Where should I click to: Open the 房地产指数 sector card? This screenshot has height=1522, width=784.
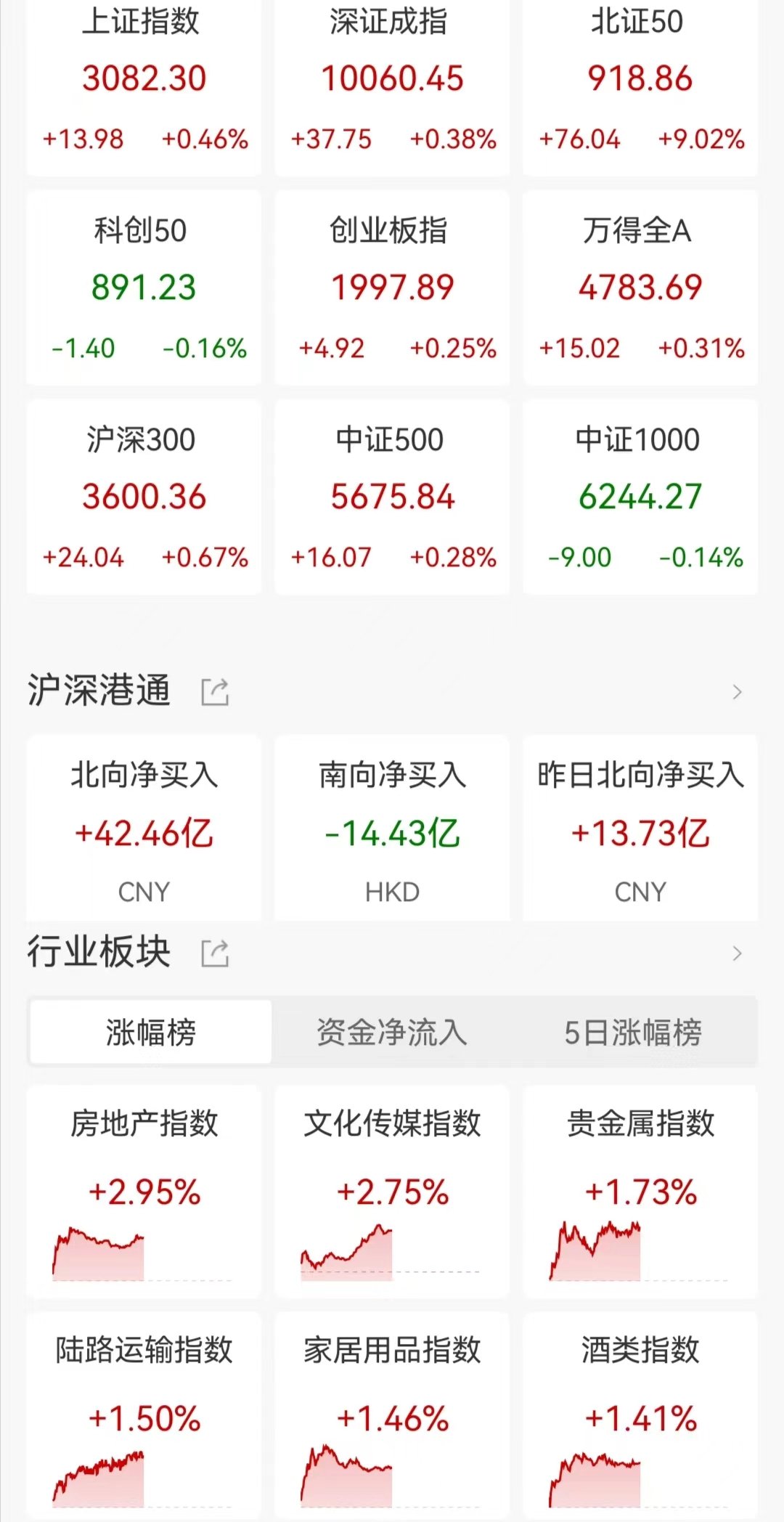tap(144, 1192)
